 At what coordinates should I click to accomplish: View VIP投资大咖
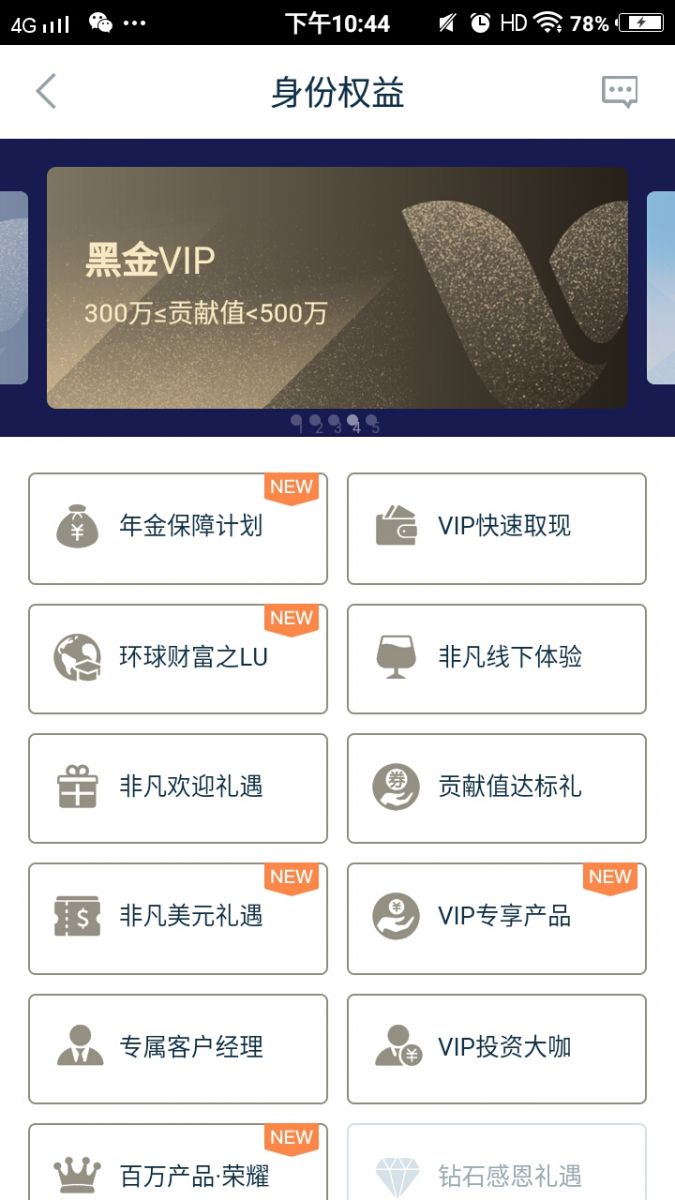pyautogui.click(x=496, y=1048)
